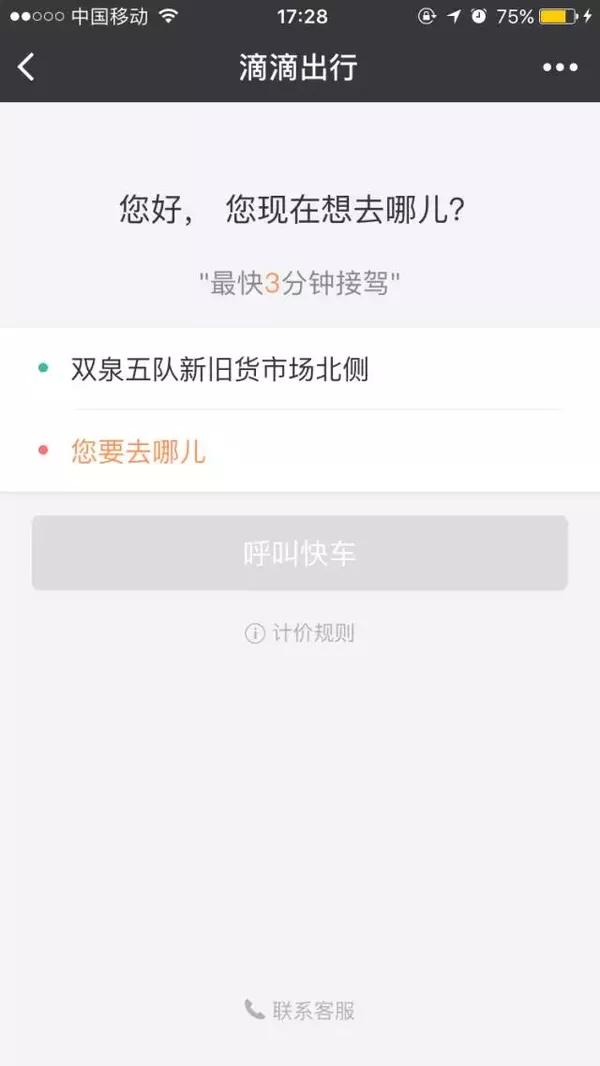Viewport: 600px width, 1066px height.
Task: View 计价规则 pricing rules
Action: point(300,634)
